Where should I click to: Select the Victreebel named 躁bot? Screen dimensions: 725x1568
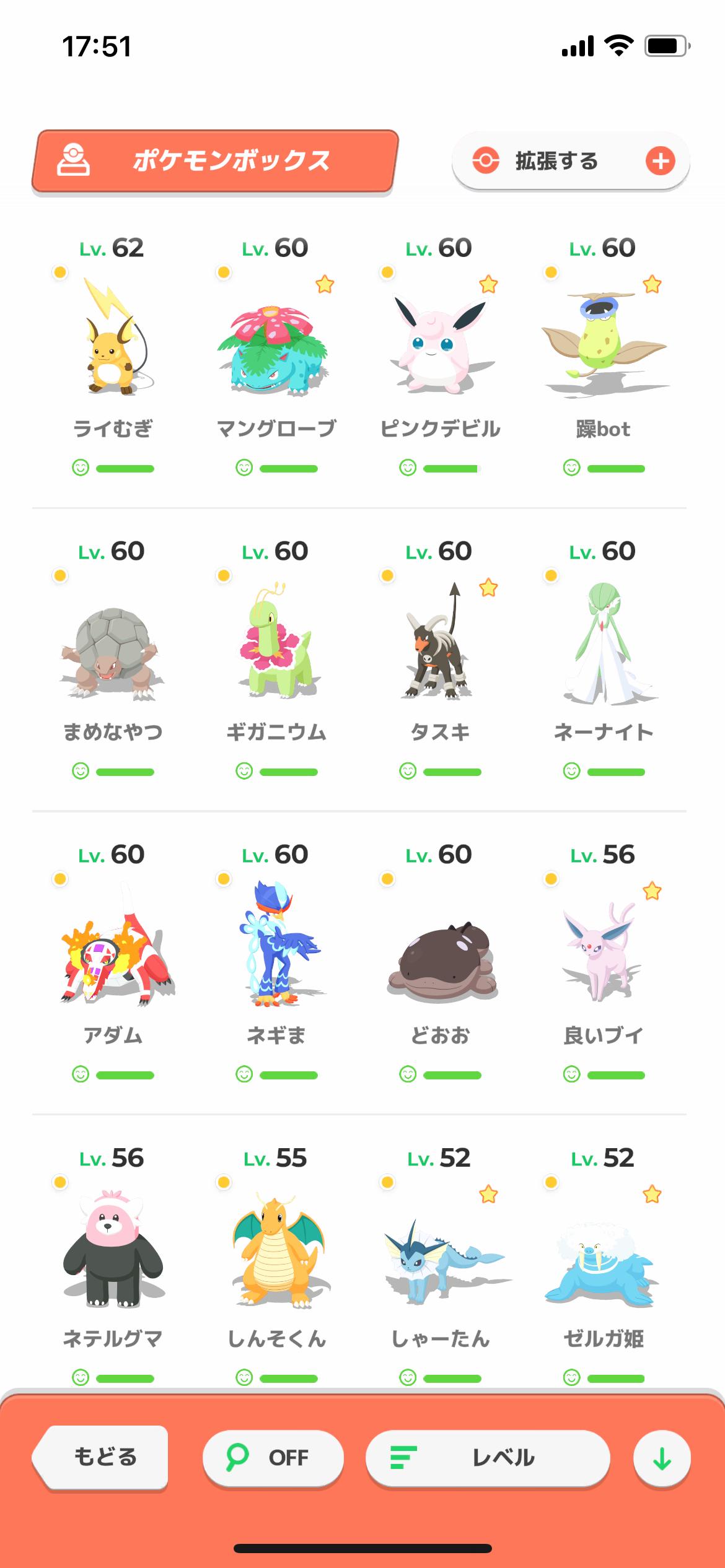pos(603,339)
